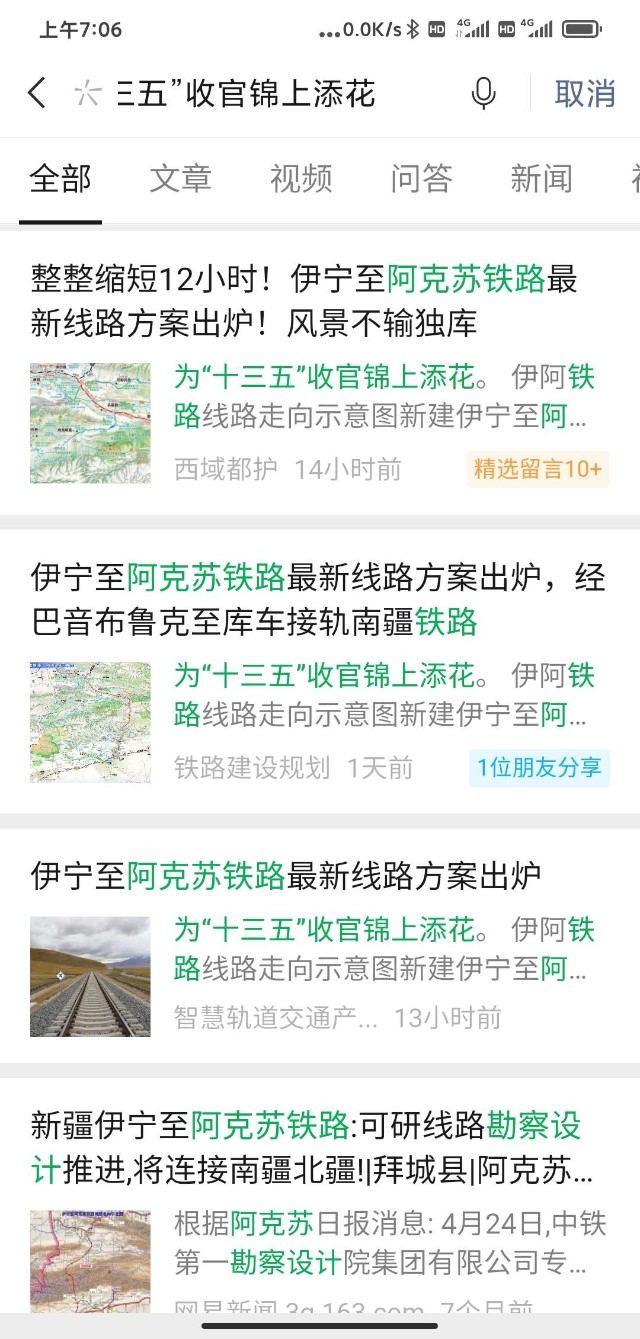Switch to the 问答 tab

[421, 179]
